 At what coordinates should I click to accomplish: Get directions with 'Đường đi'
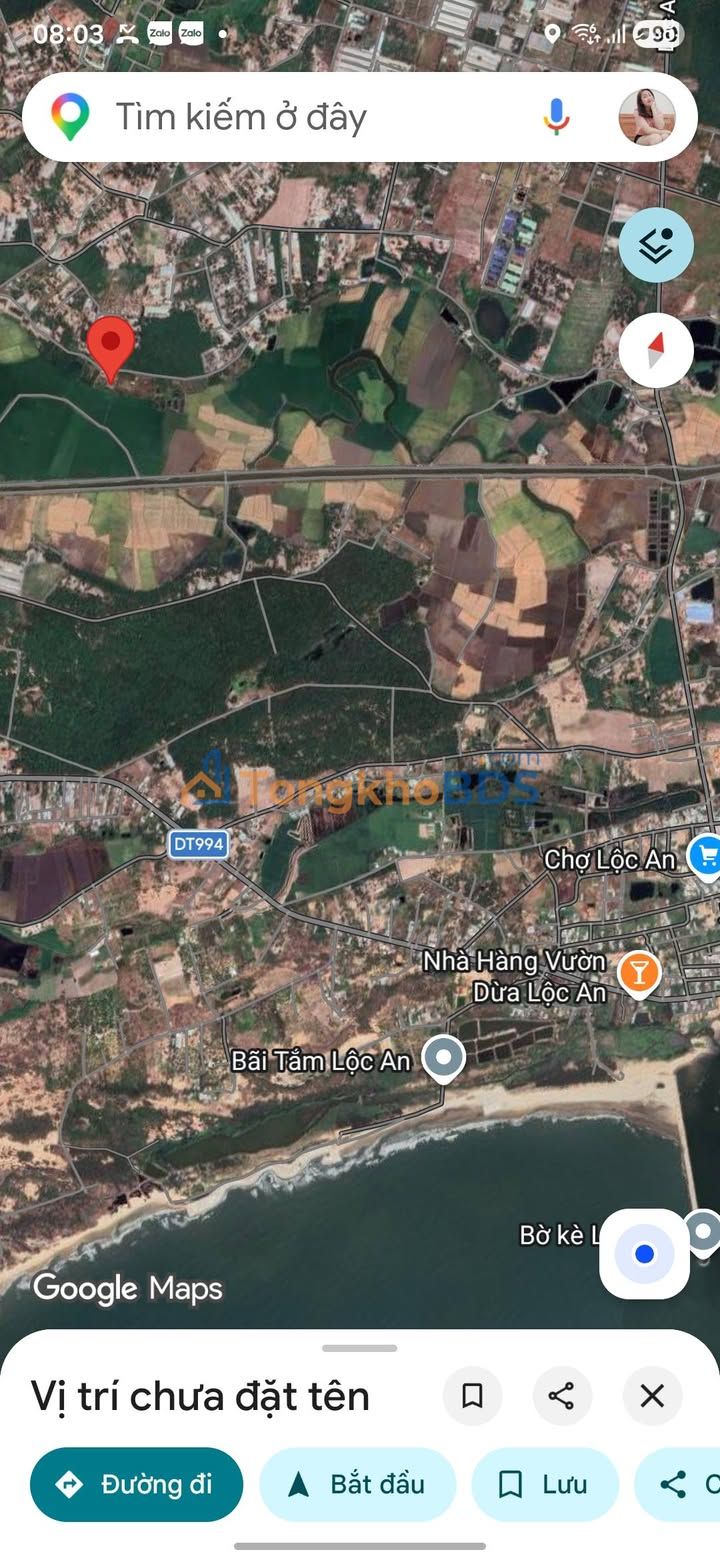pos(137,1484)
